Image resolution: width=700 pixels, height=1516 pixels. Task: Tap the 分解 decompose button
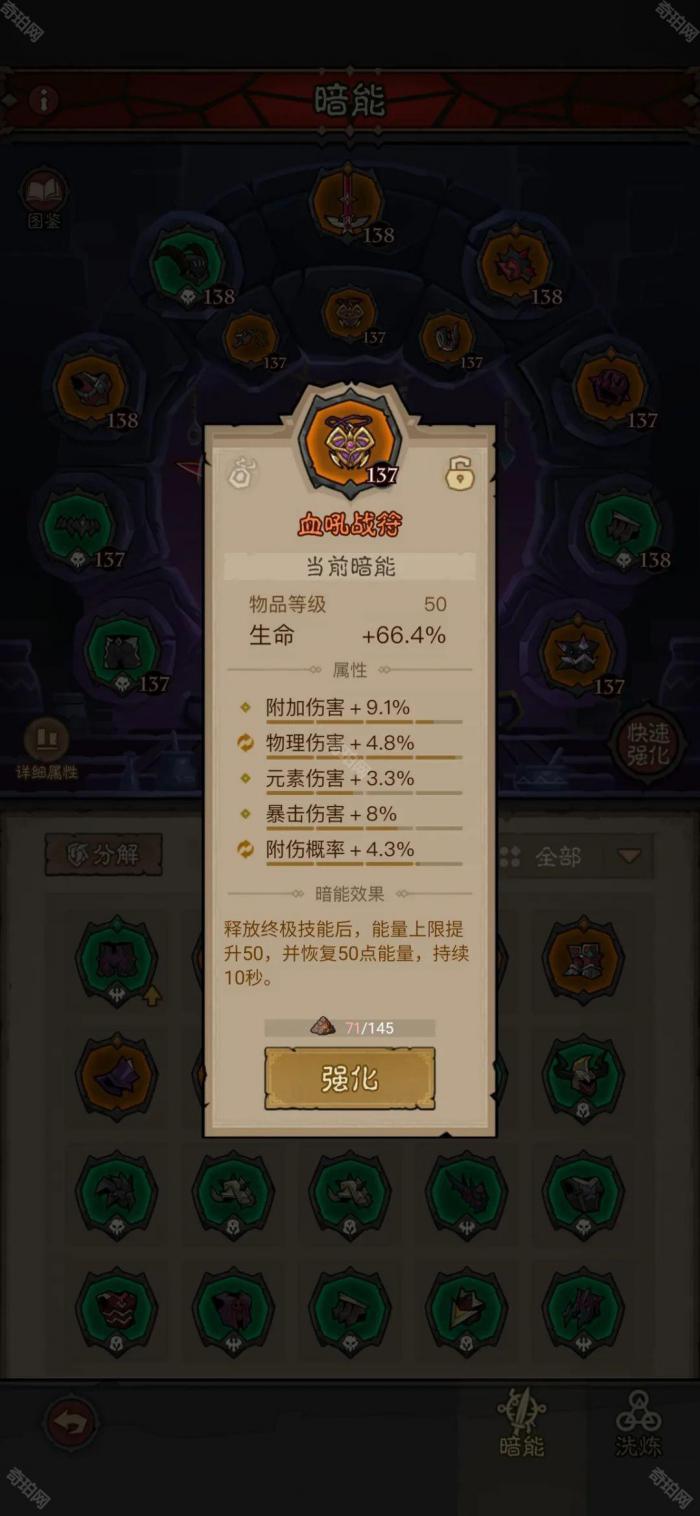(x=104, y=855)
